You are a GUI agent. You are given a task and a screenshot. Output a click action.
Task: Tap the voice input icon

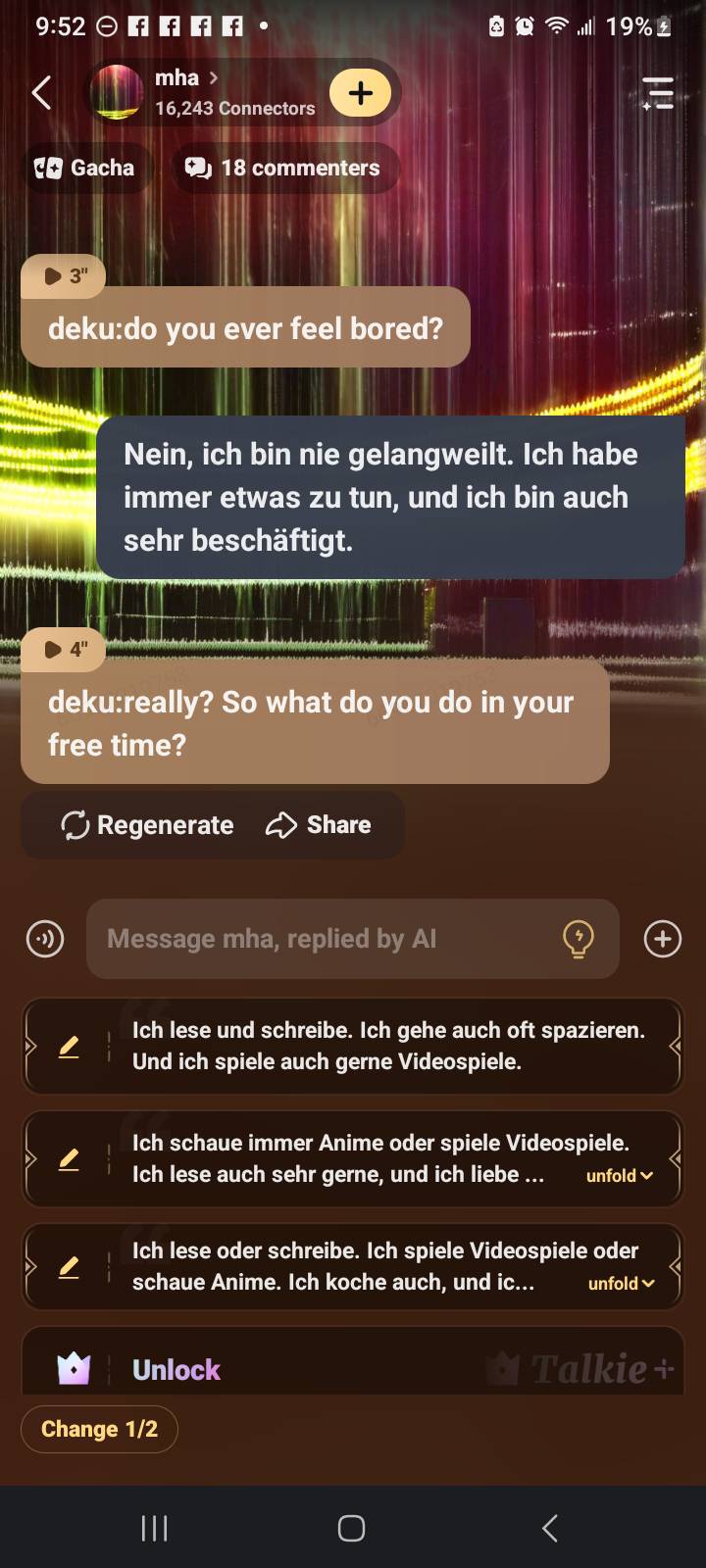tap(45, 939)
